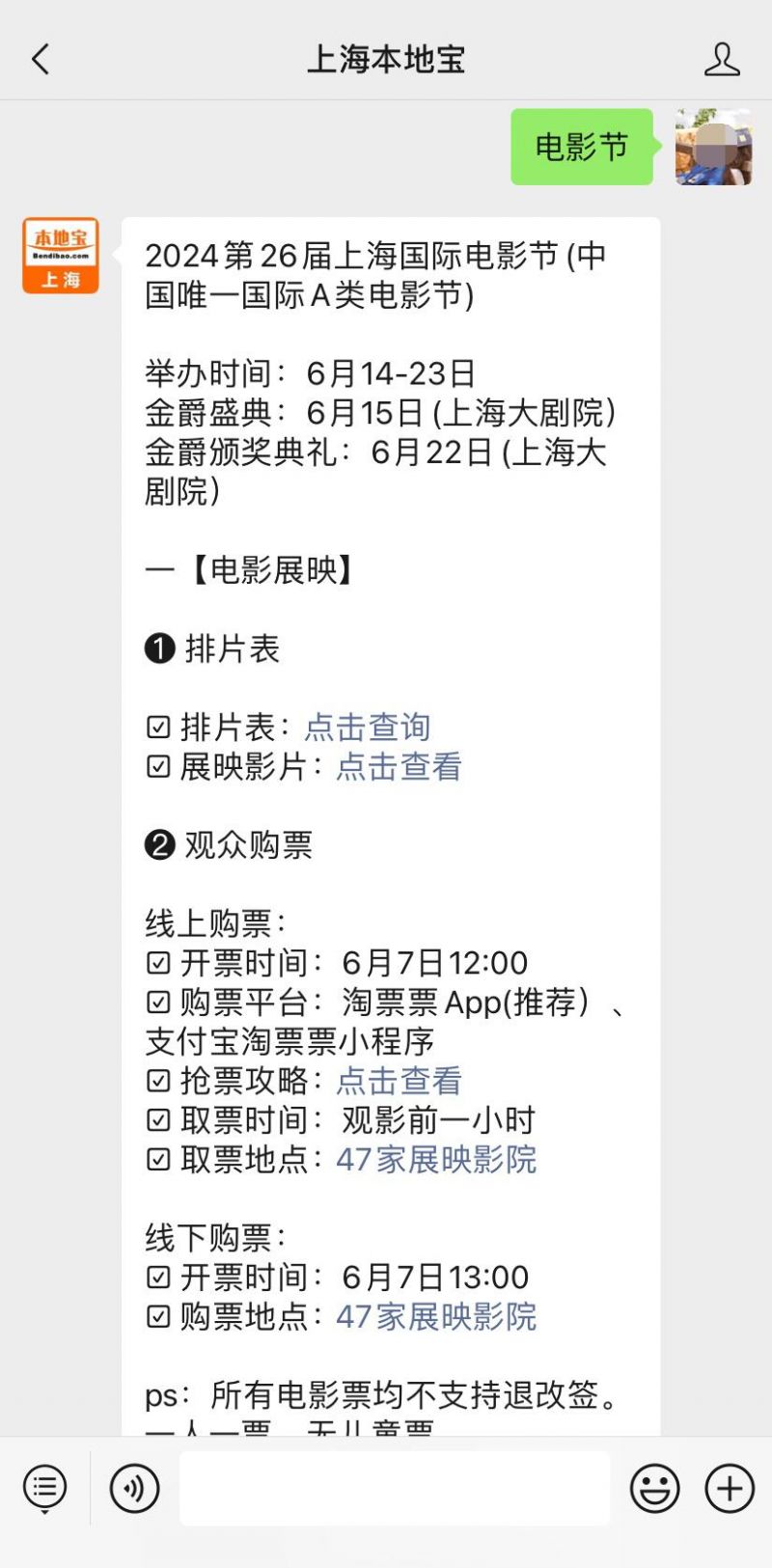Go back from the 上海本地宝 chat
772x1568 pixels.
[41, 60]
